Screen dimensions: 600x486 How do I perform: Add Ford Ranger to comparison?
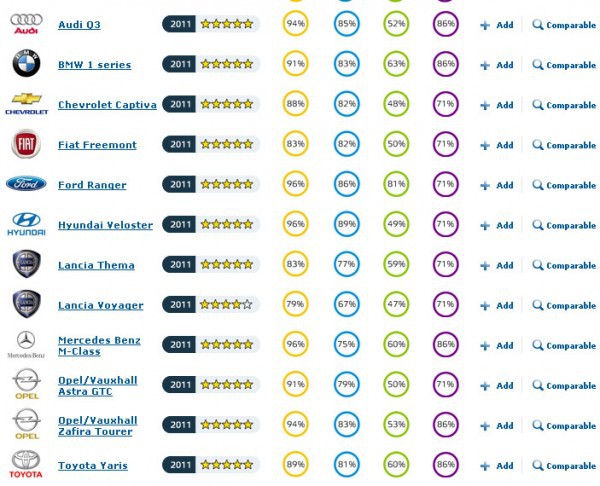coord(497,185)
